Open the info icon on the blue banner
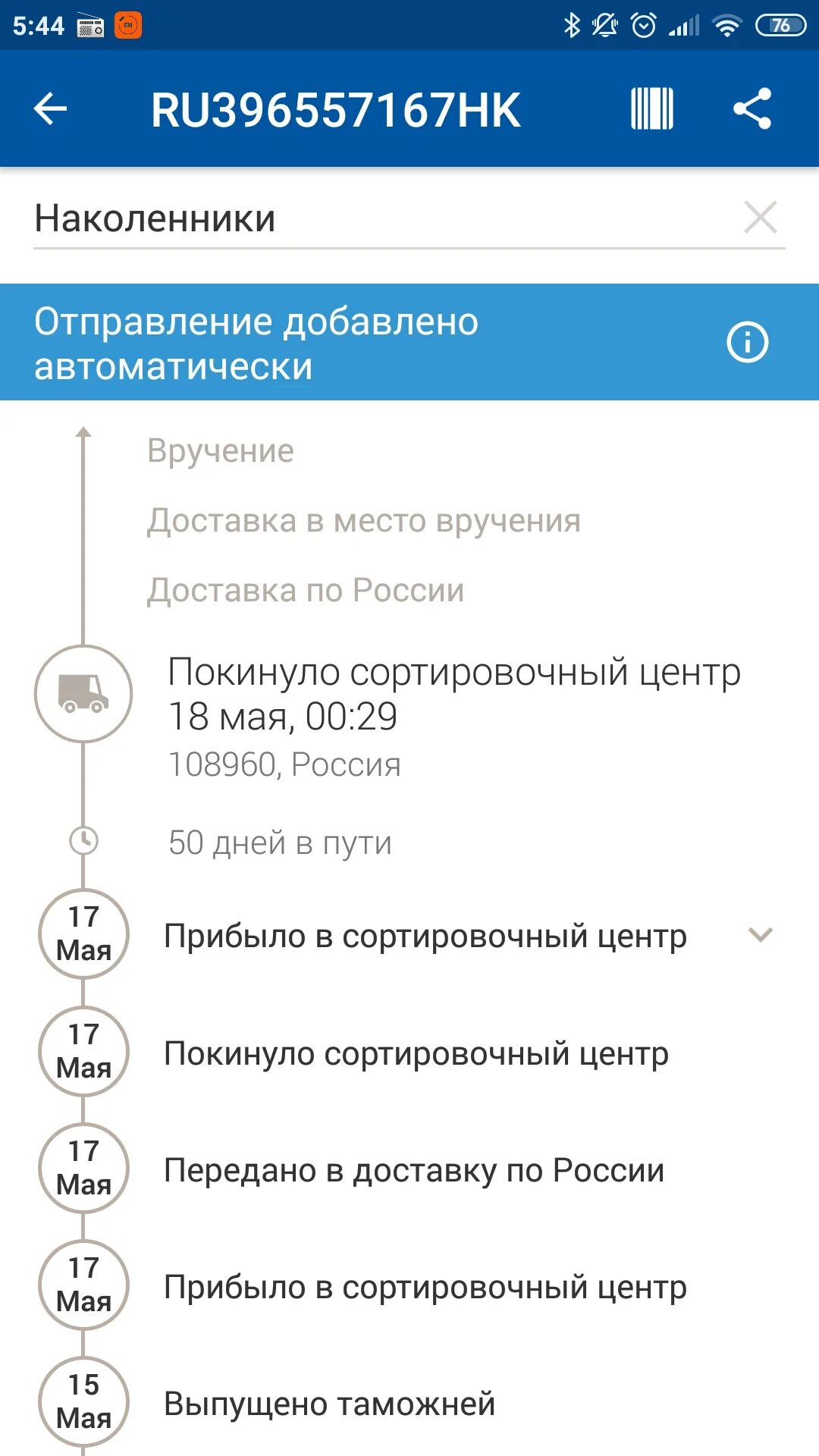 pos(748,342)
